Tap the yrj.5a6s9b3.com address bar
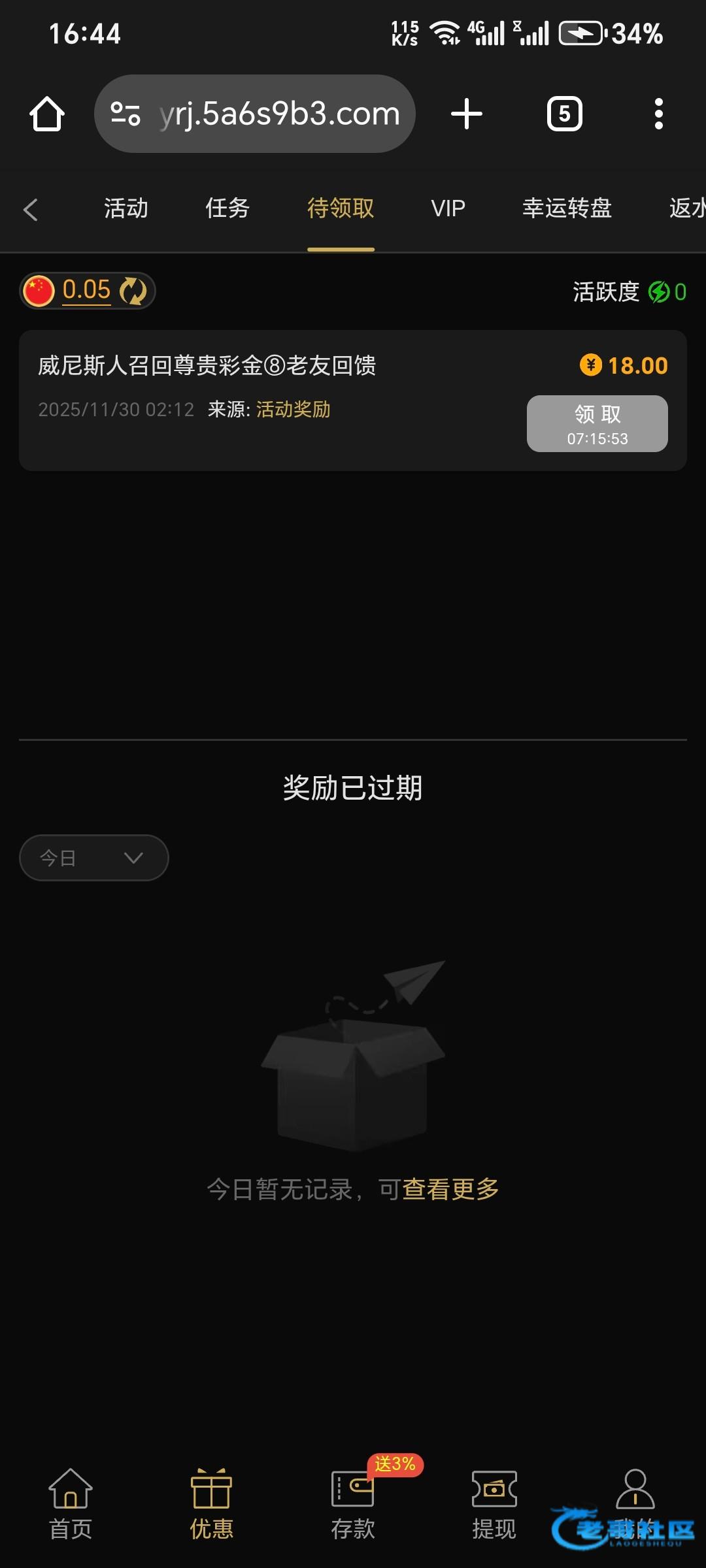Screen dimensions: 706x1568 coord(278,114)
